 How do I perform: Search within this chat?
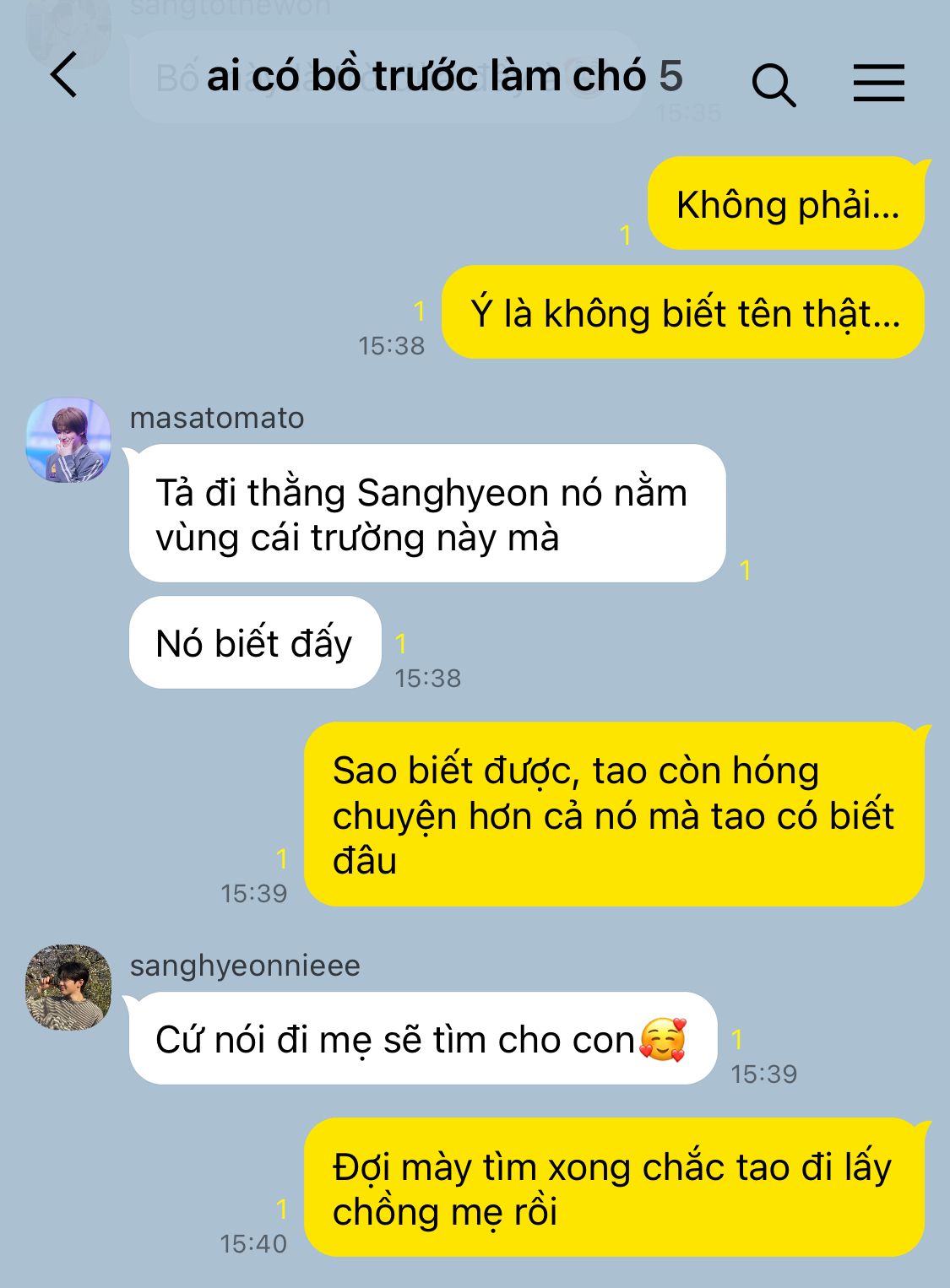point(774,84)
